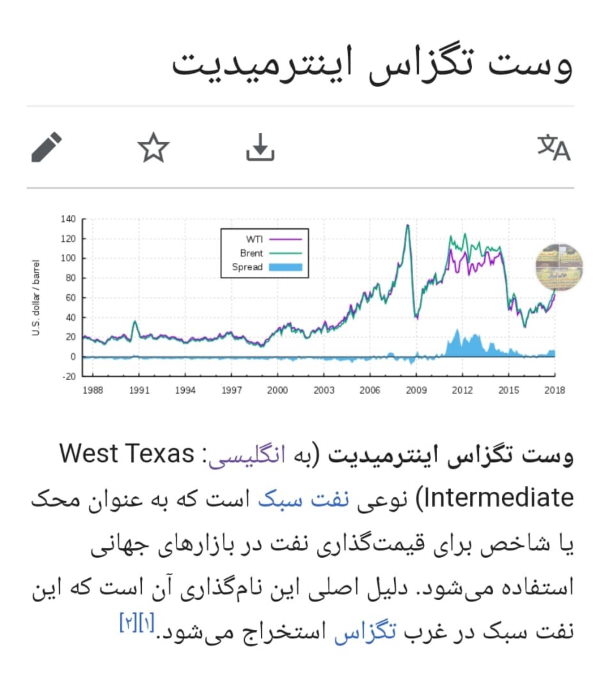This screenshot has width=600, height=691.
Task: Edit this article with the pencil icon
Action: (x=47, y=149)
